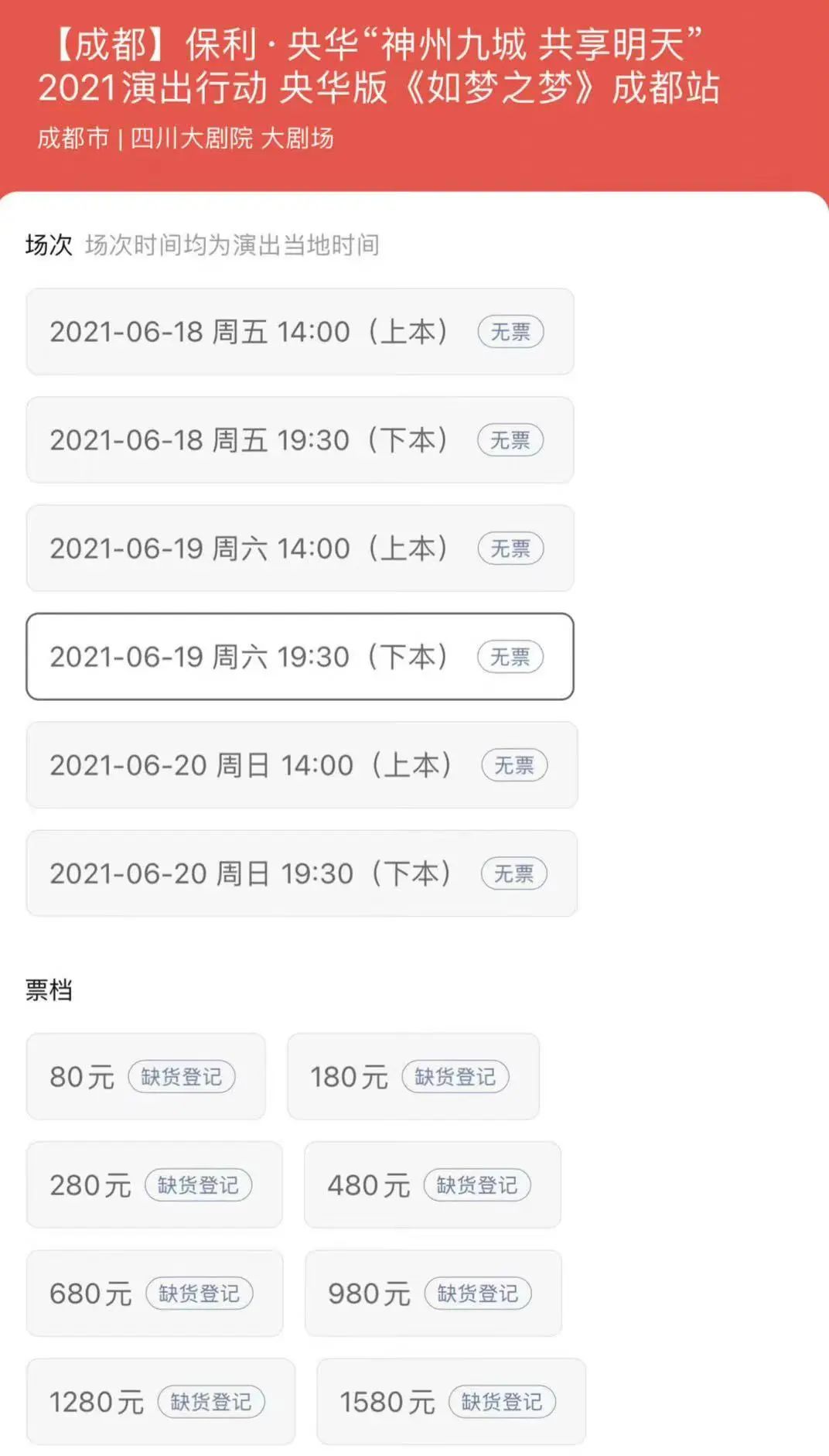
Task: Pick the 280元 ticket tier
Action: [154, 1184]
